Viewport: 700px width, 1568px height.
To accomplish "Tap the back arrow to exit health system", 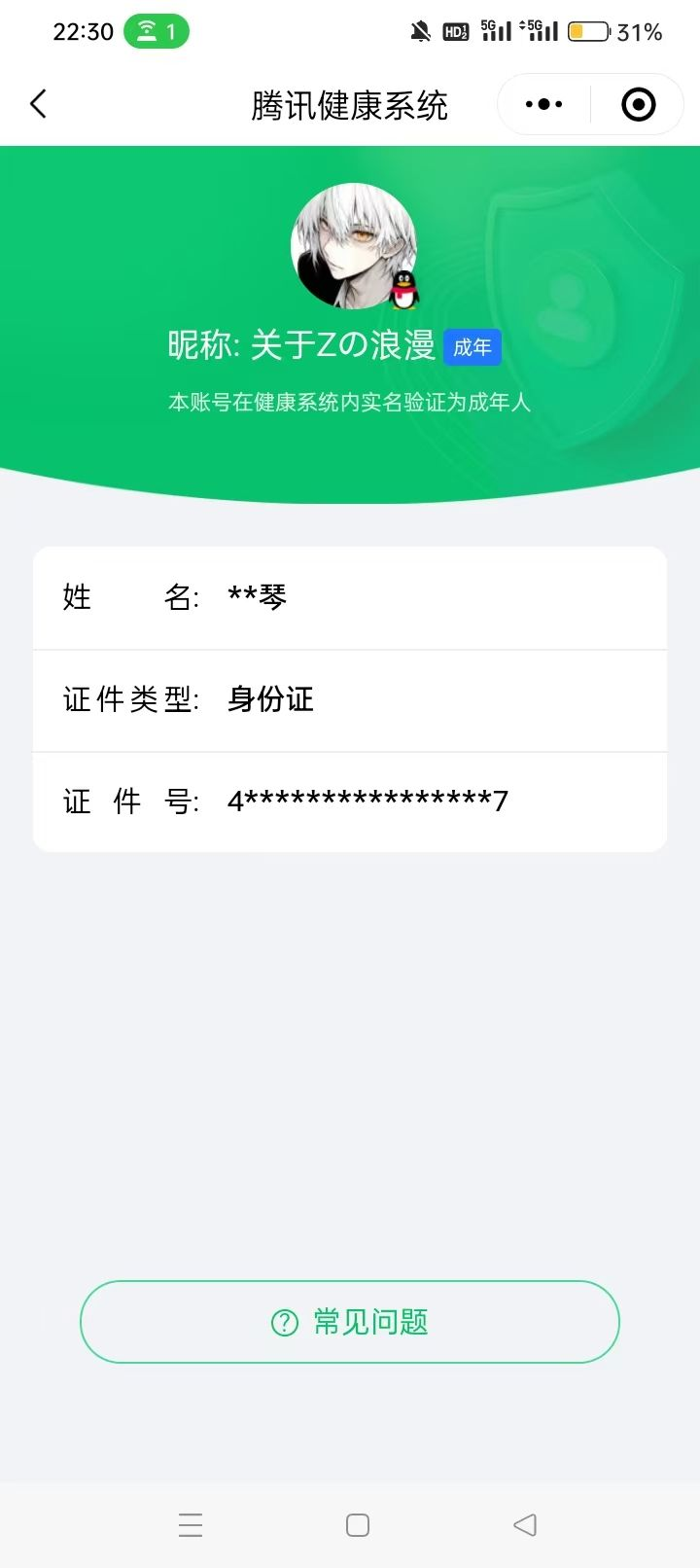I will [x=38, y=103].
